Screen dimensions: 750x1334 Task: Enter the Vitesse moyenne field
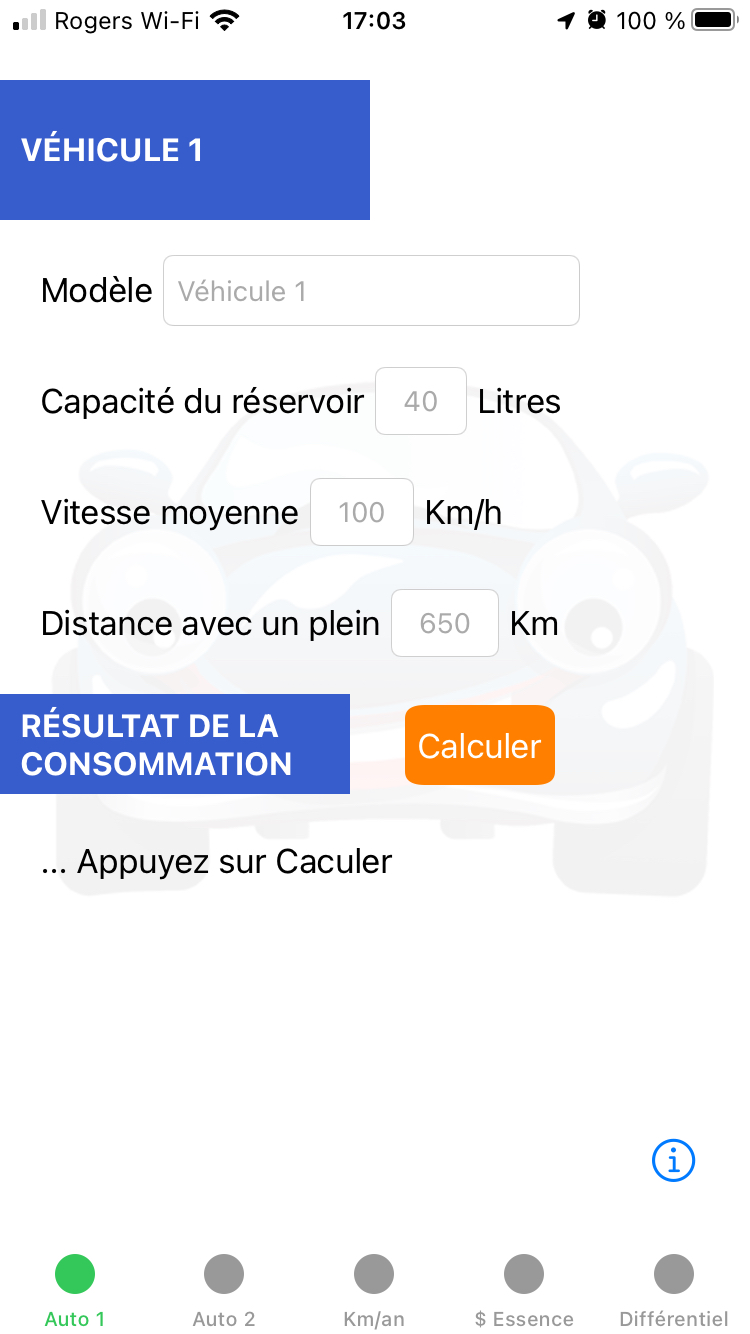362,512
